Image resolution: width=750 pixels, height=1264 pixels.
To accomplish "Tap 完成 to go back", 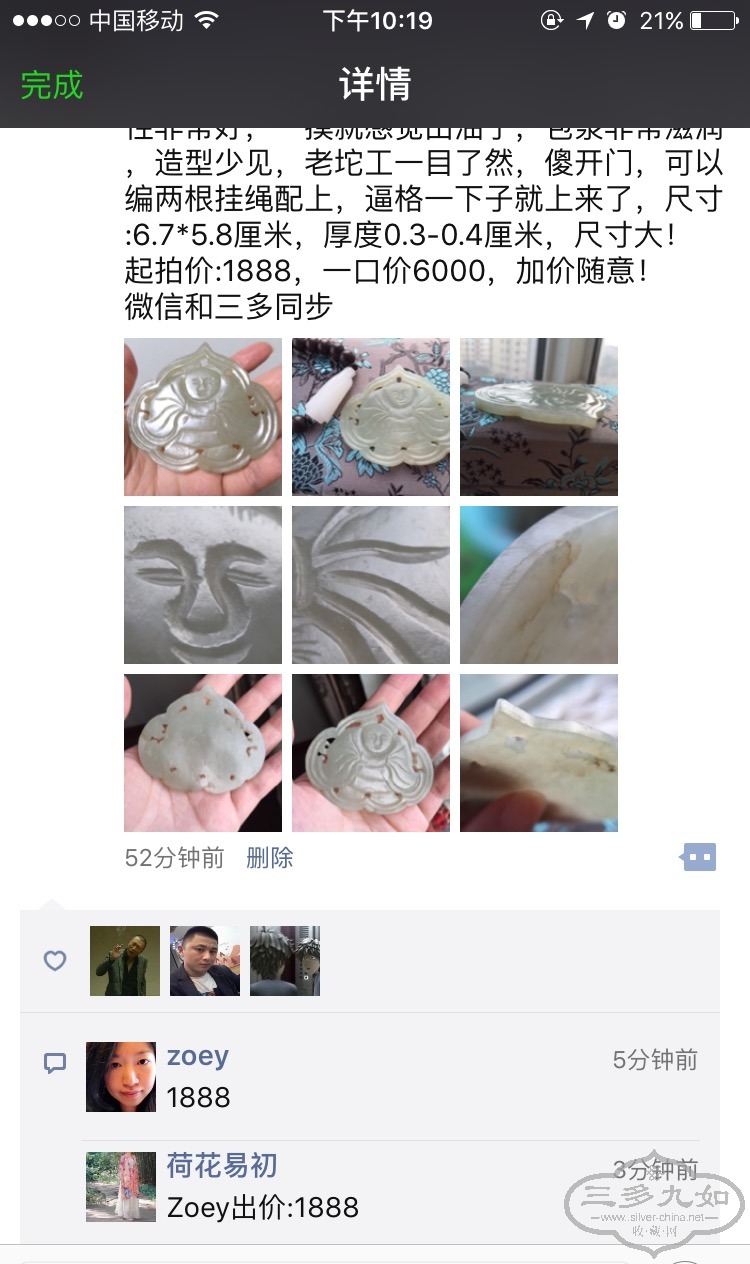I will coord(52,85).
